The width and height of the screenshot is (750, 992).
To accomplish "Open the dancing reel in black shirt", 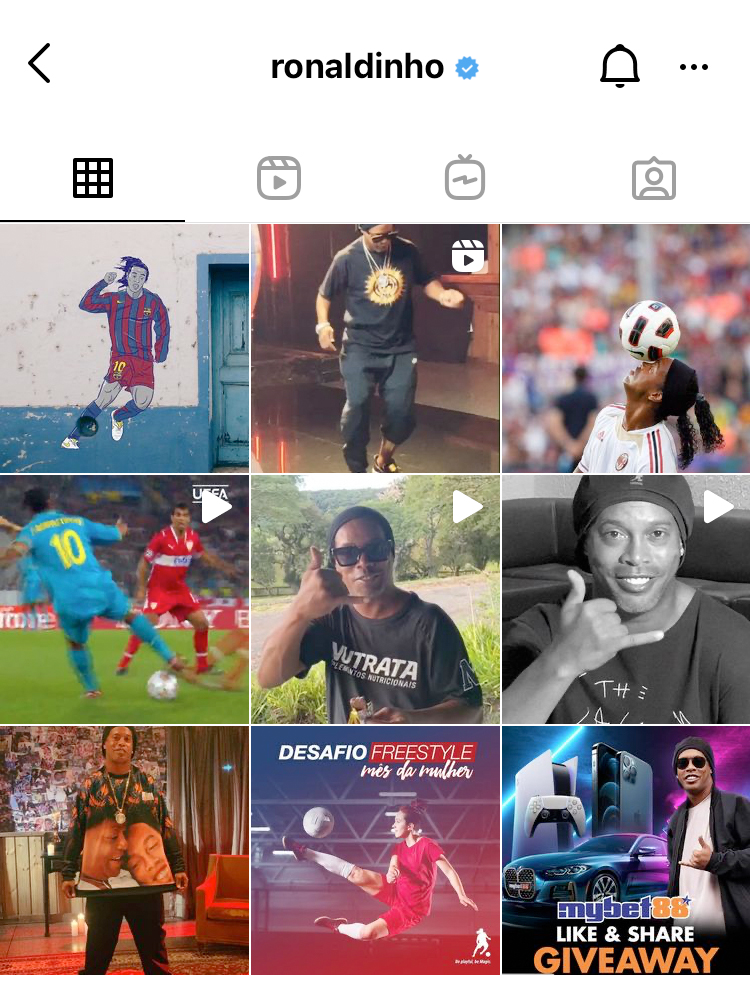I will coord(375,348).
